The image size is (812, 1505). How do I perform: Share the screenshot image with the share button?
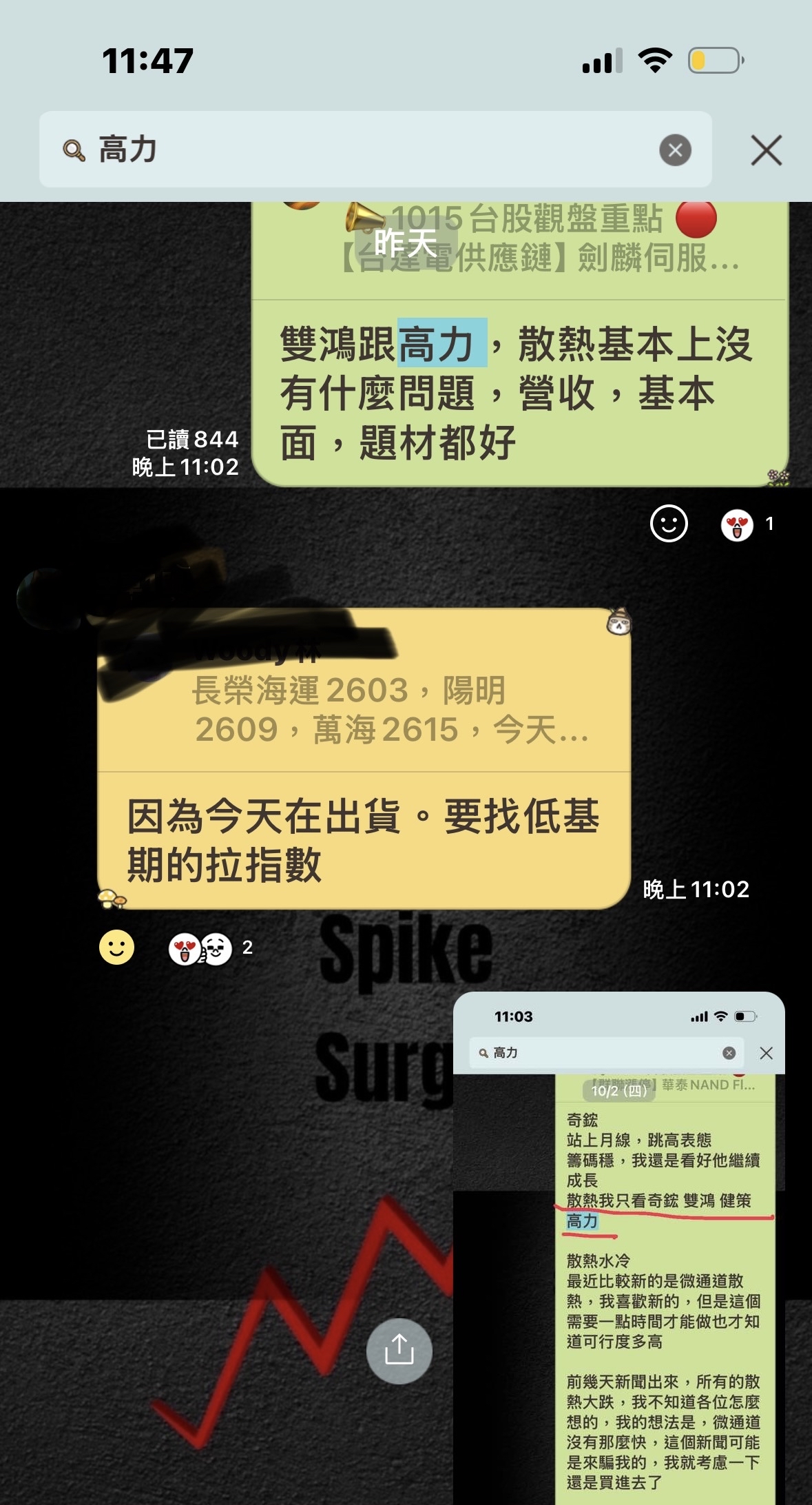(x=399, y=1351)
